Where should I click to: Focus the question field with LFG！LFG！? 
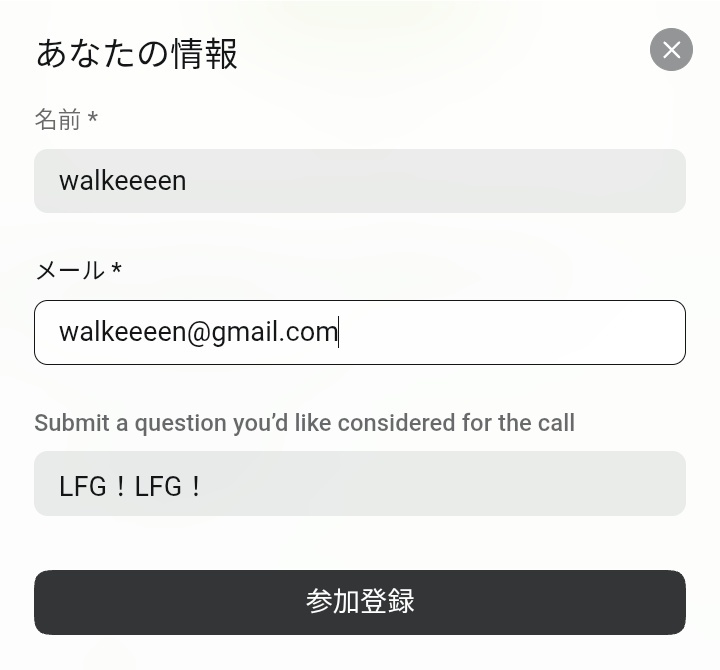pos(360,484)
